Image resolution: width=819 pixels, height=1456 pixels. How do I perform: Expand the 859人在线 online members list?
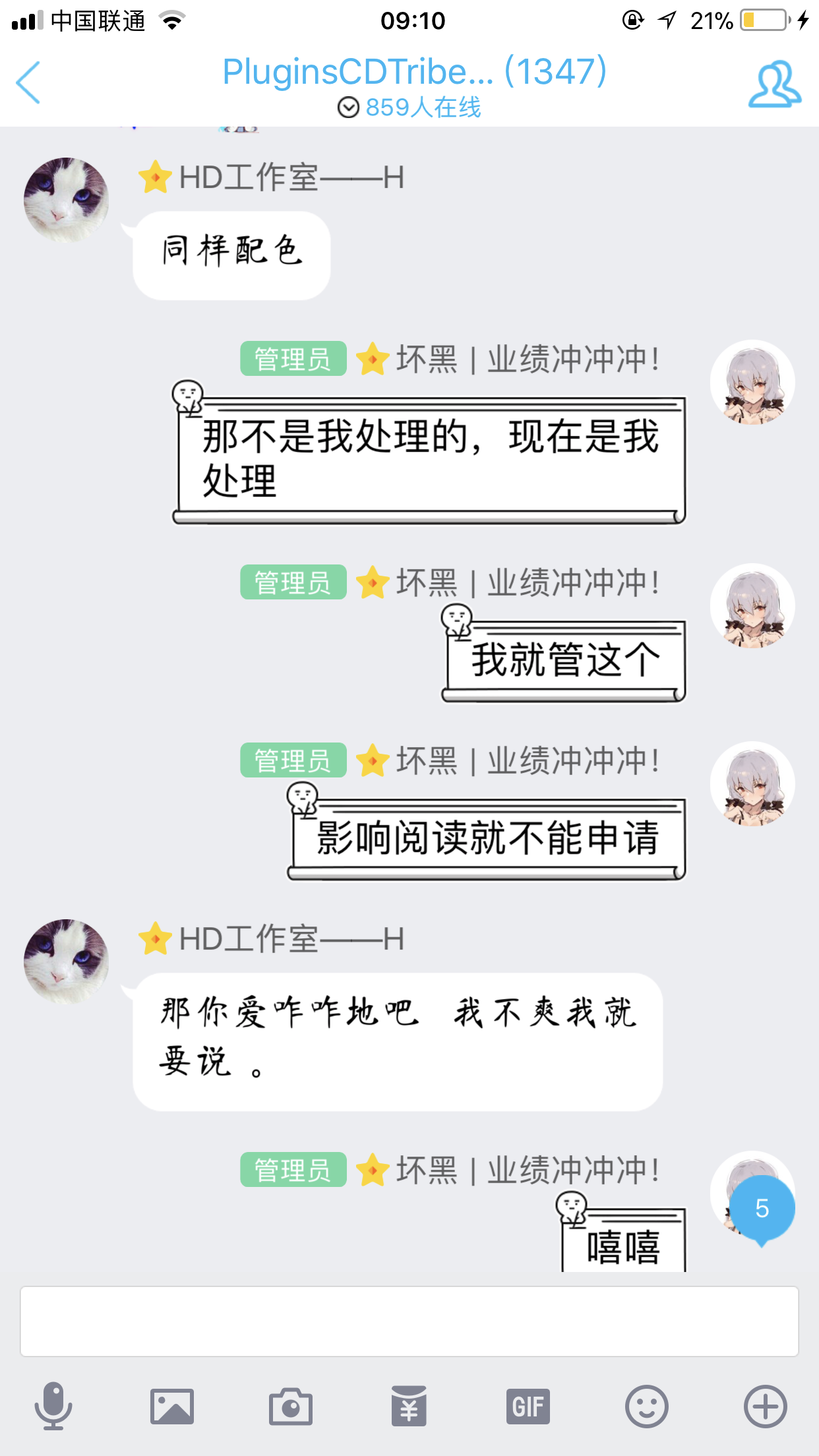tap(409, 107)
